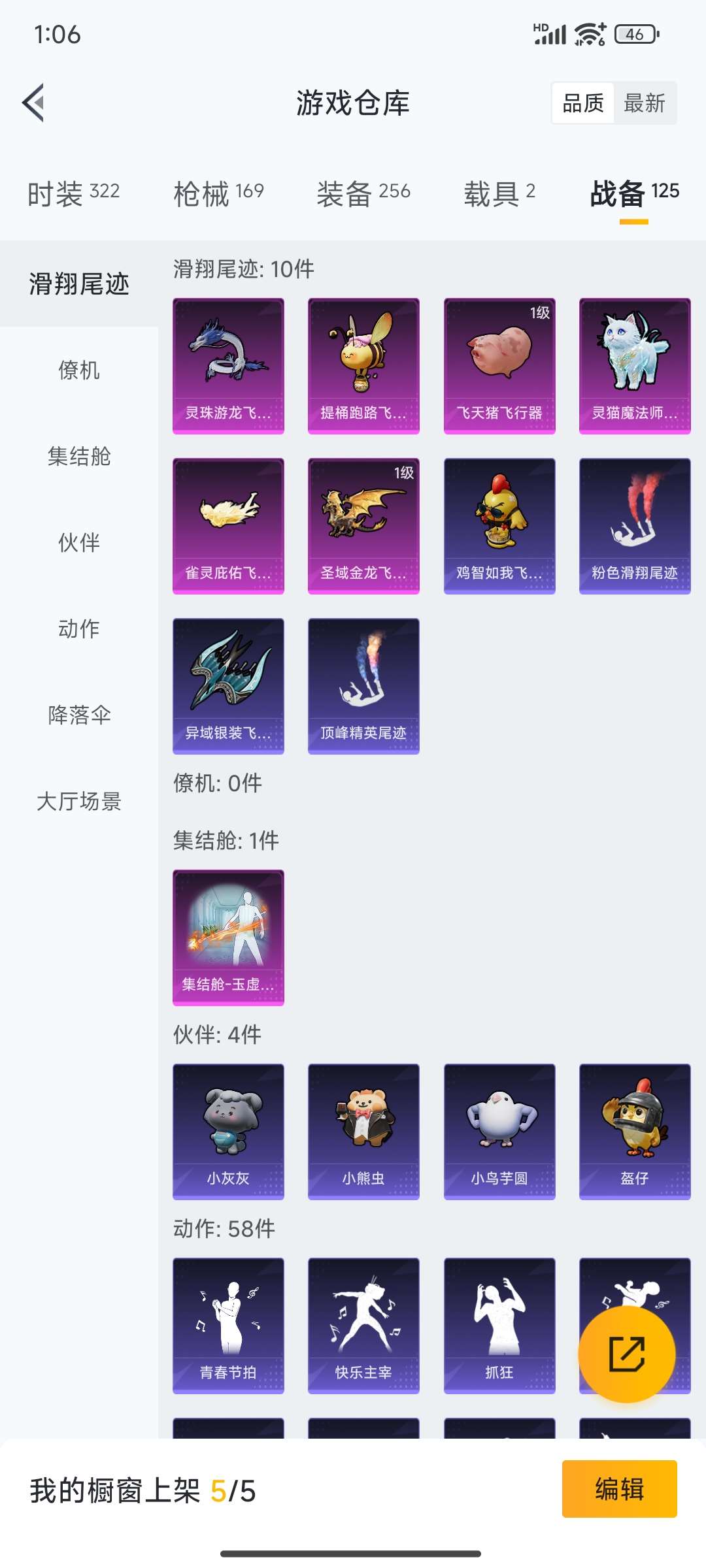Select the 提桶跑路 flying item
The height and width of the screenshot is (1568, 706).
(x=363, y=364)
